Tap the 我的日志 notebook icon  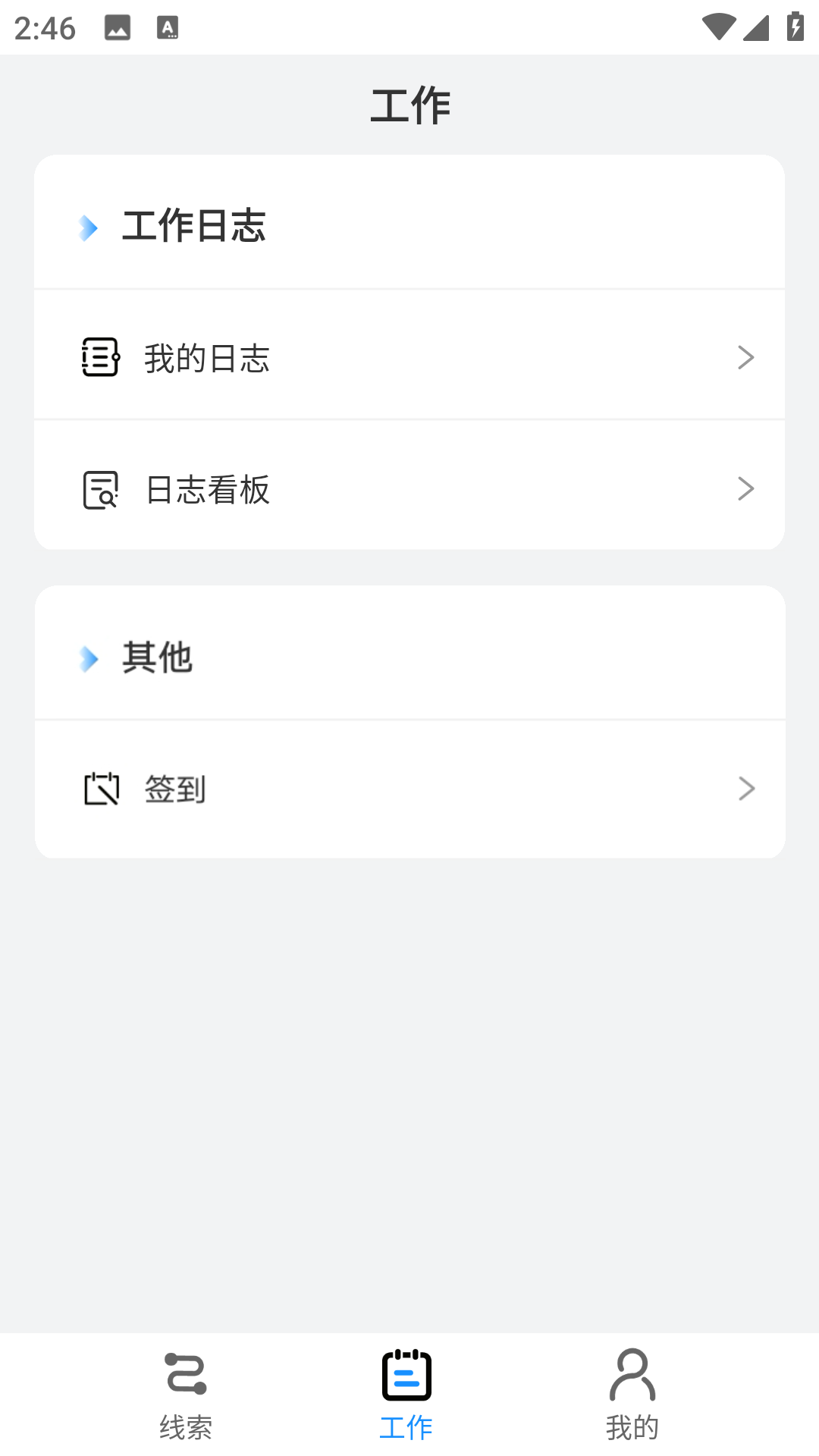pos(99,358)
